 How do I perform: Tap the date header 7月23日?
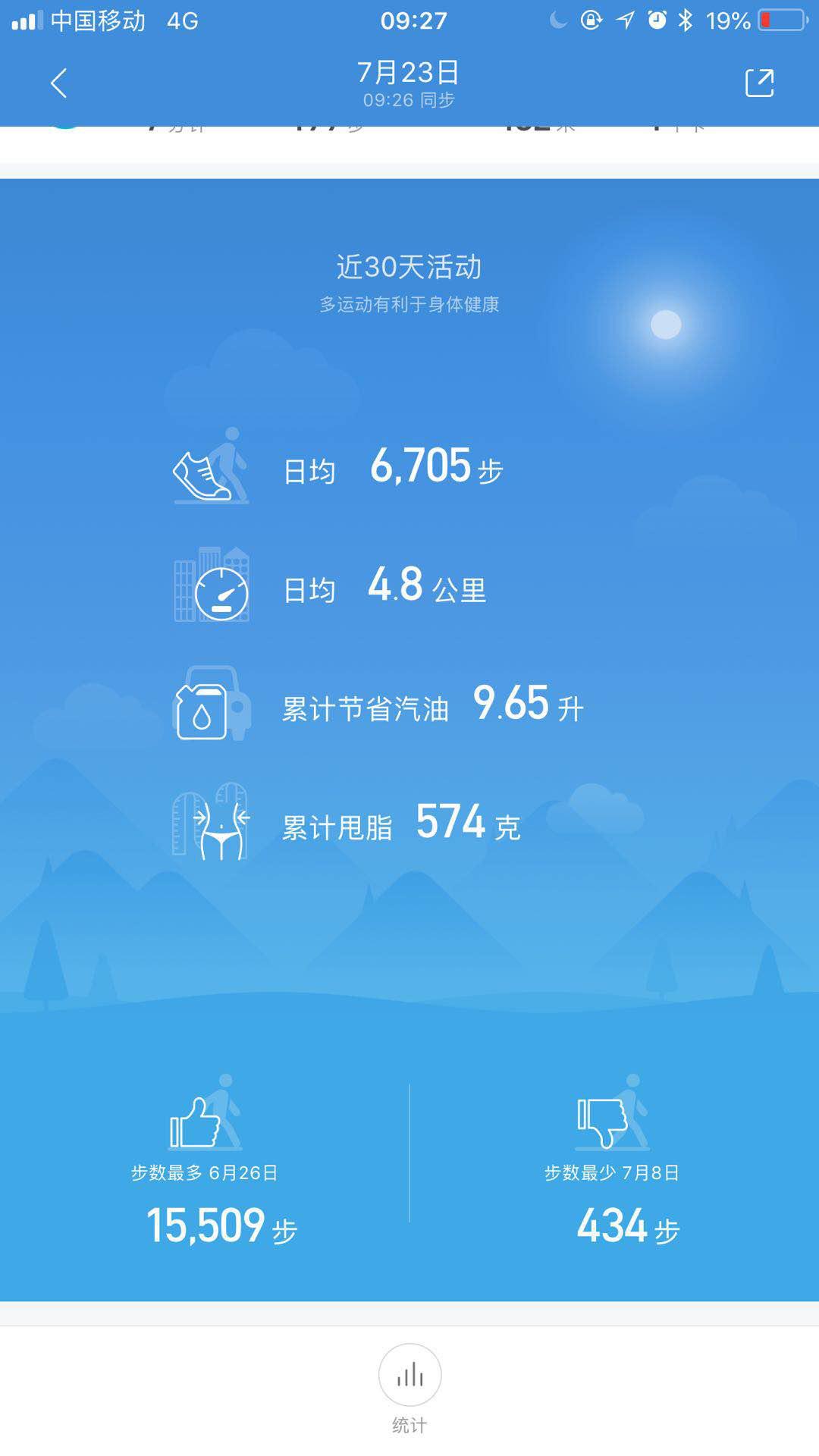[x=409, y=72]
